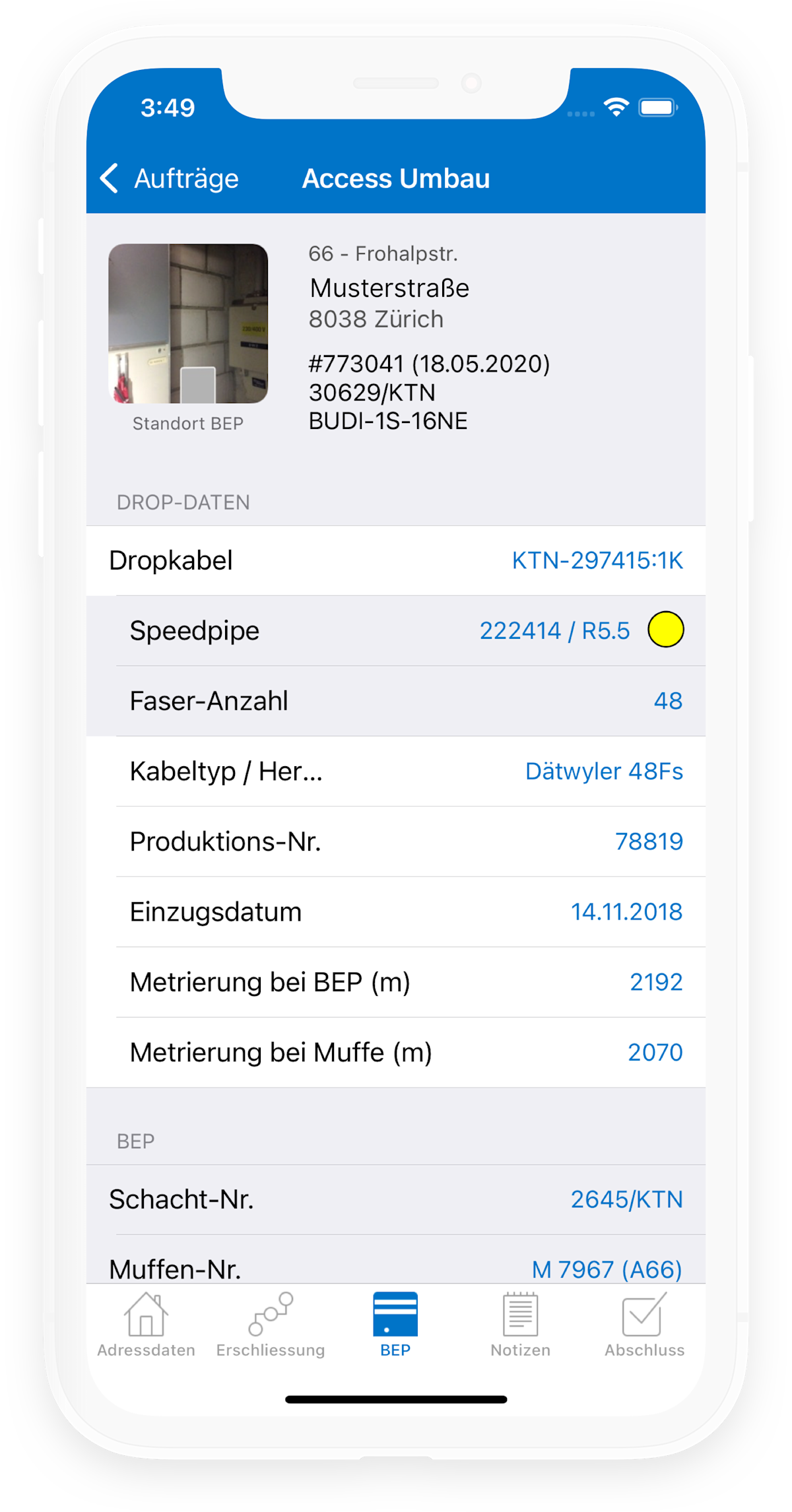Image resolution: width=792 pixels, height=1512 pixels.
Task: Select the Einzugsdatum row
Action: (396, 912)
